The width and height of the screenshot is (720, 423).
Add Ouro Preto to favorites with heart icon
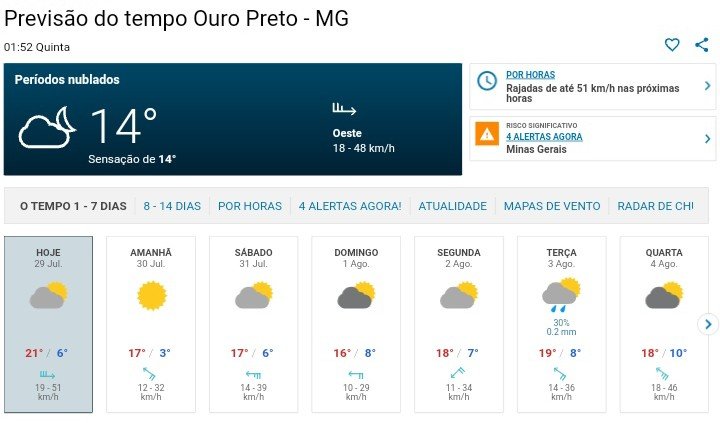coord(672,45)
